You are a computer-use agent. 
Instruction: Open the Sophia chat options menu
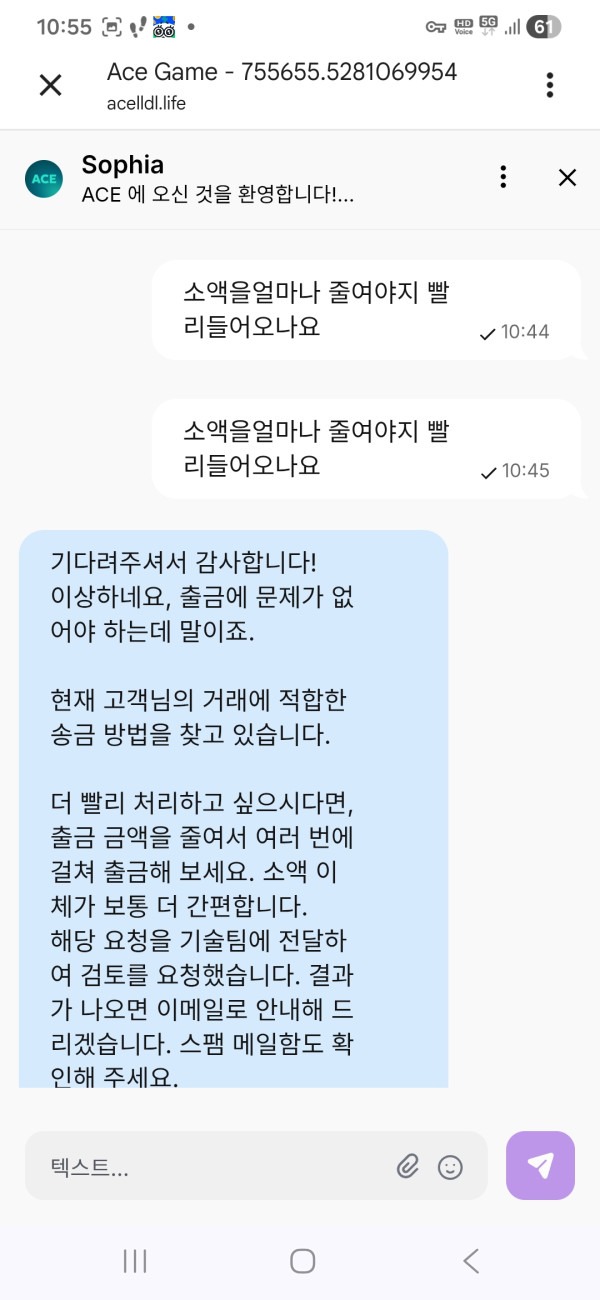pyautogui.click(x=503, y=178)
